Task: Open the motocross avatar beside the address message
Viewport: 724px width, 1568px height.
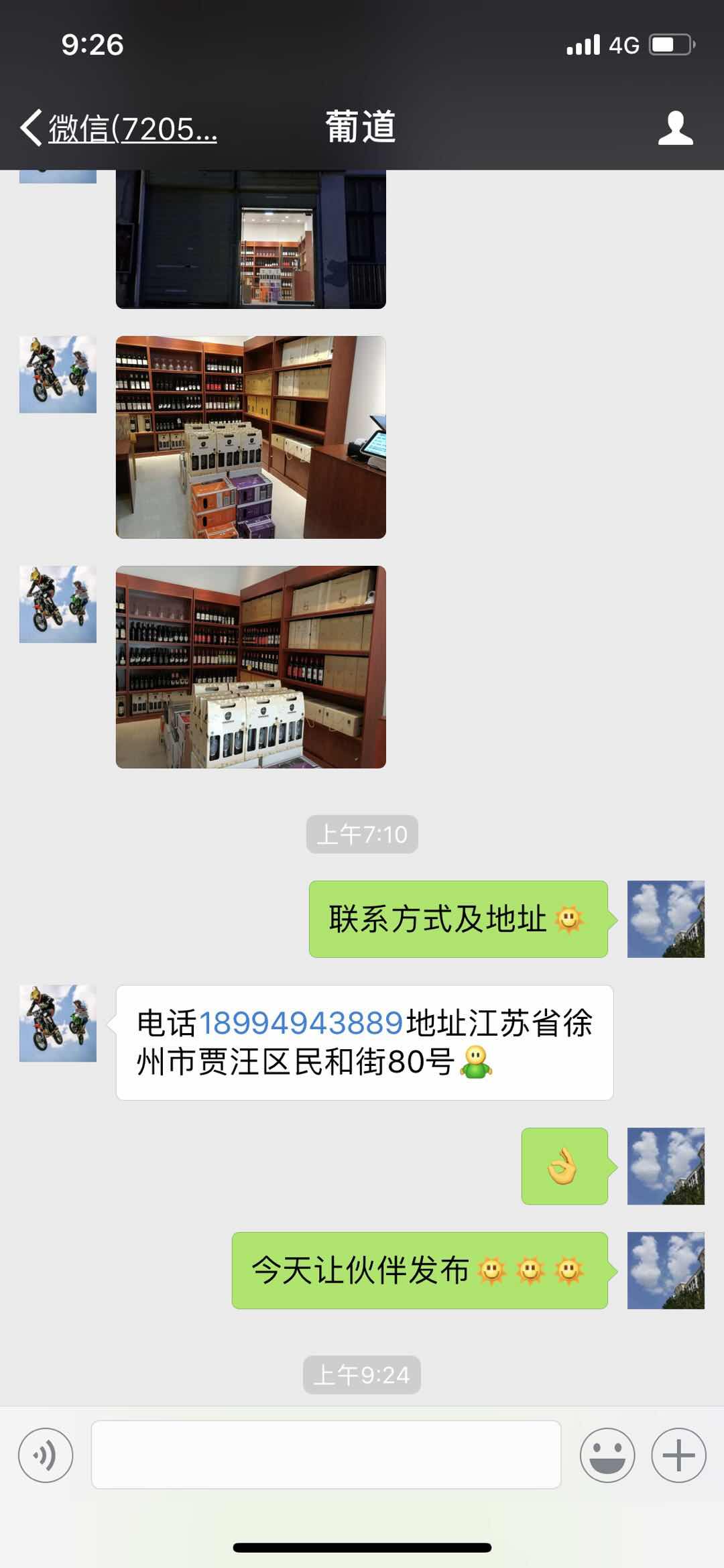Action: 58,1023
